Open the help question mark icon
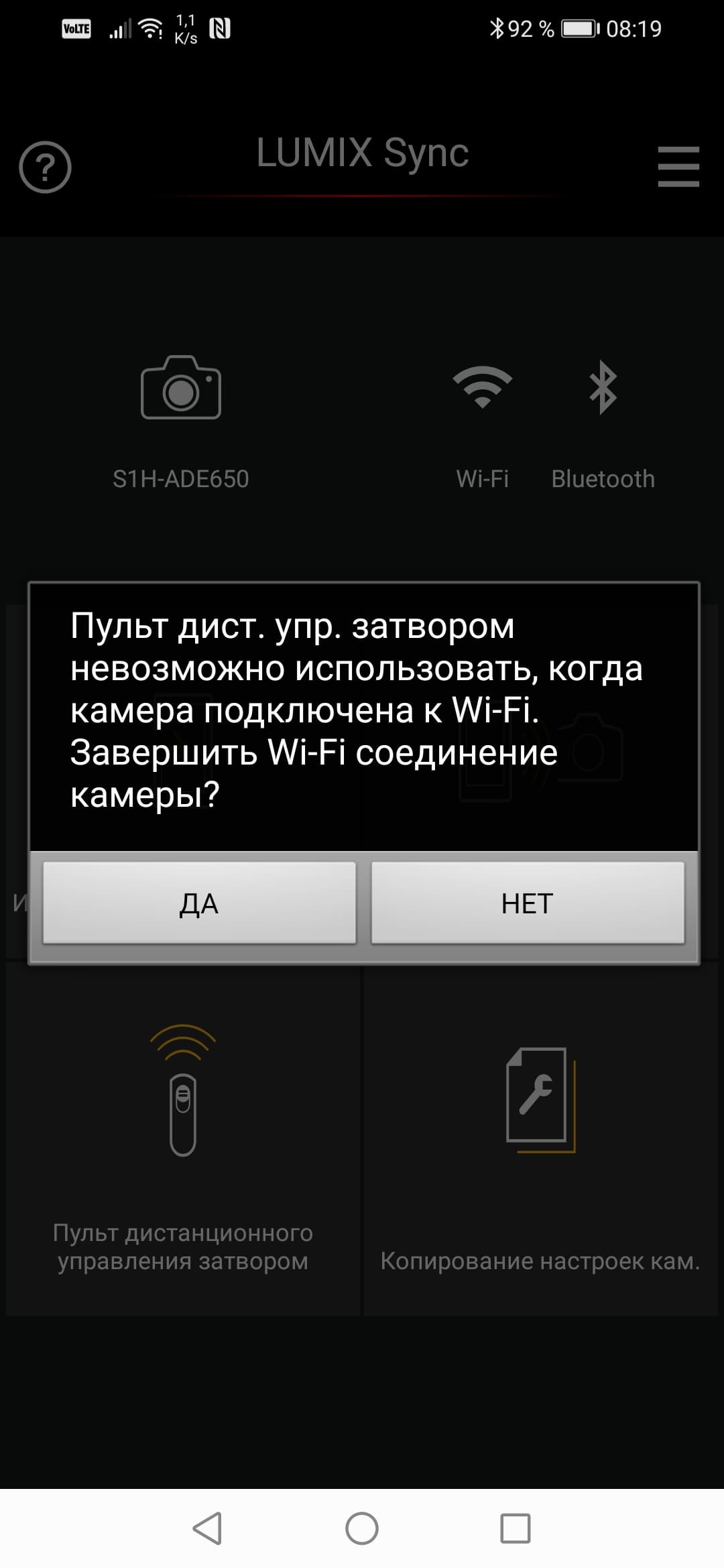Image resolution: width=724 pixels, height=1568 pixels. tap(45, 168)
